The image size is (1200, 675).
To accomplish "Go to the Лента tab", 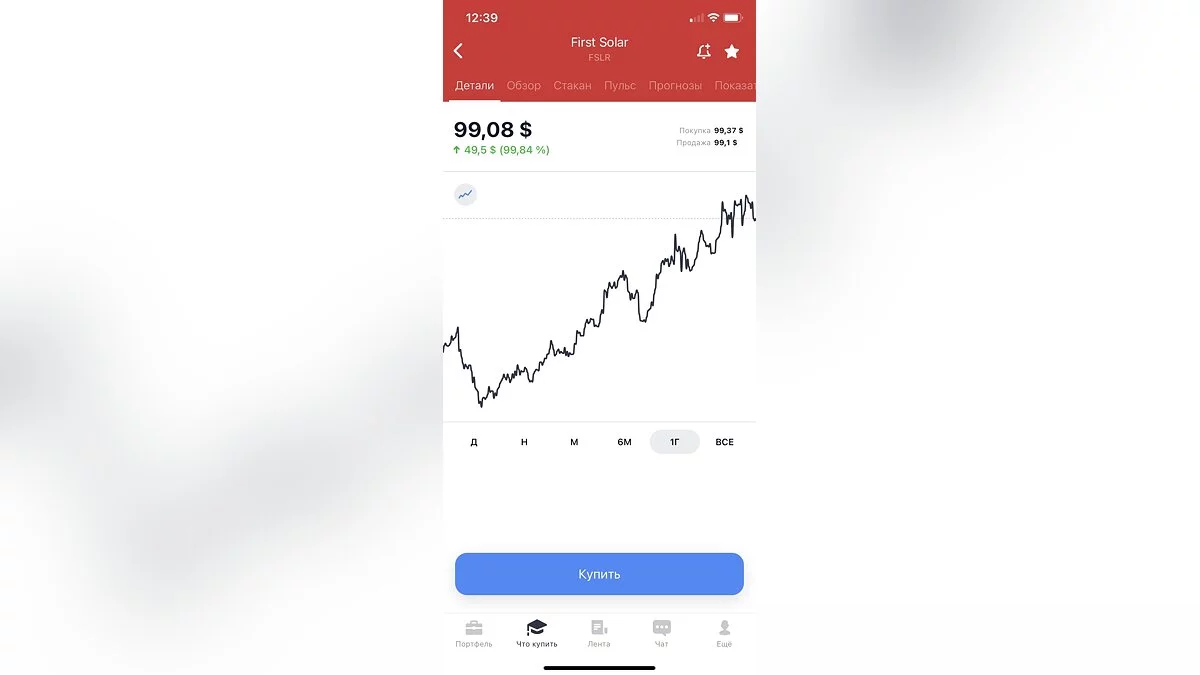I will (x=599, y=633).
